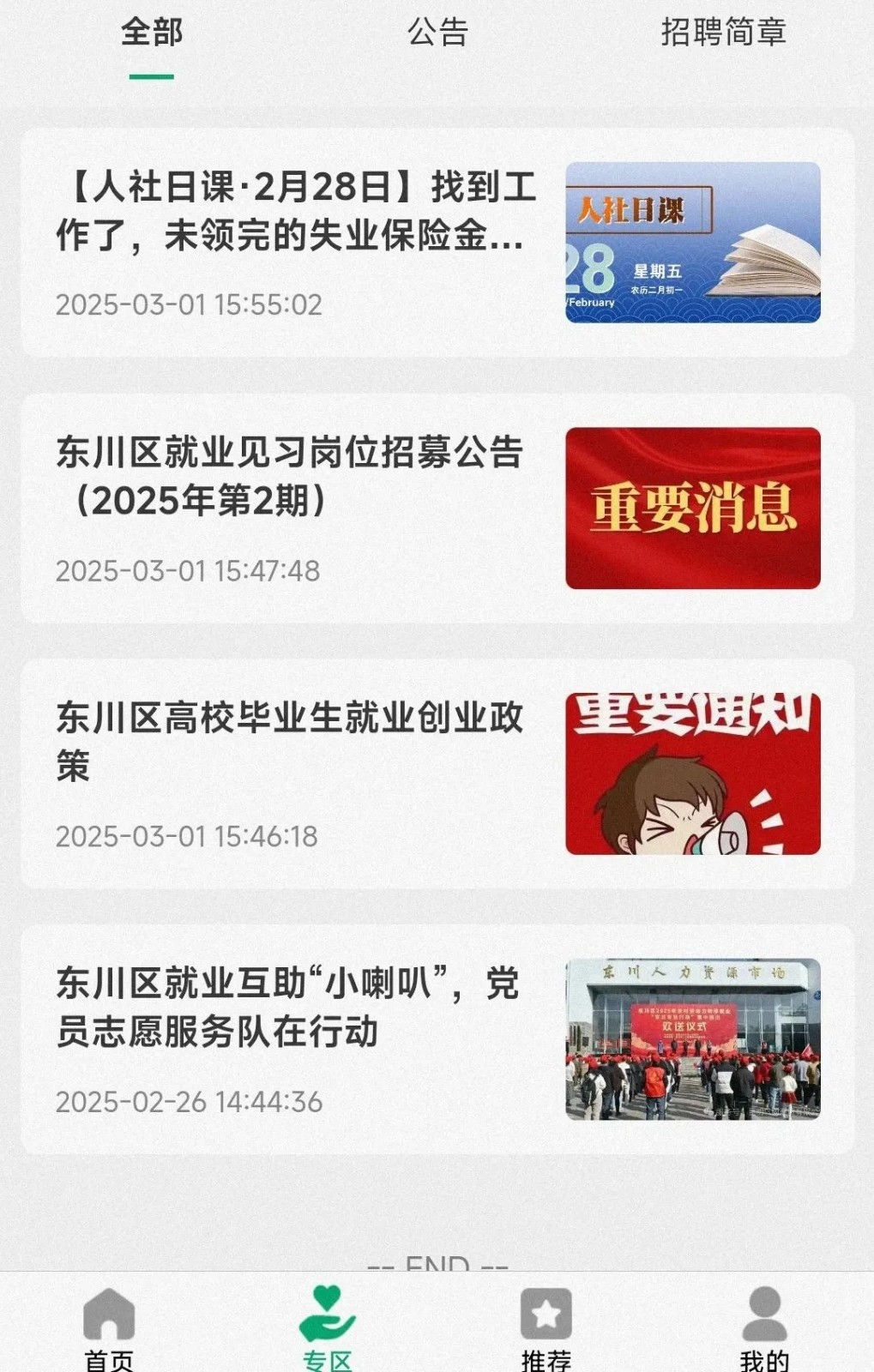Tap the timestamp 2025-03-01 15:55:02
Screen dimensions: 874x1372
click(189, 304)
